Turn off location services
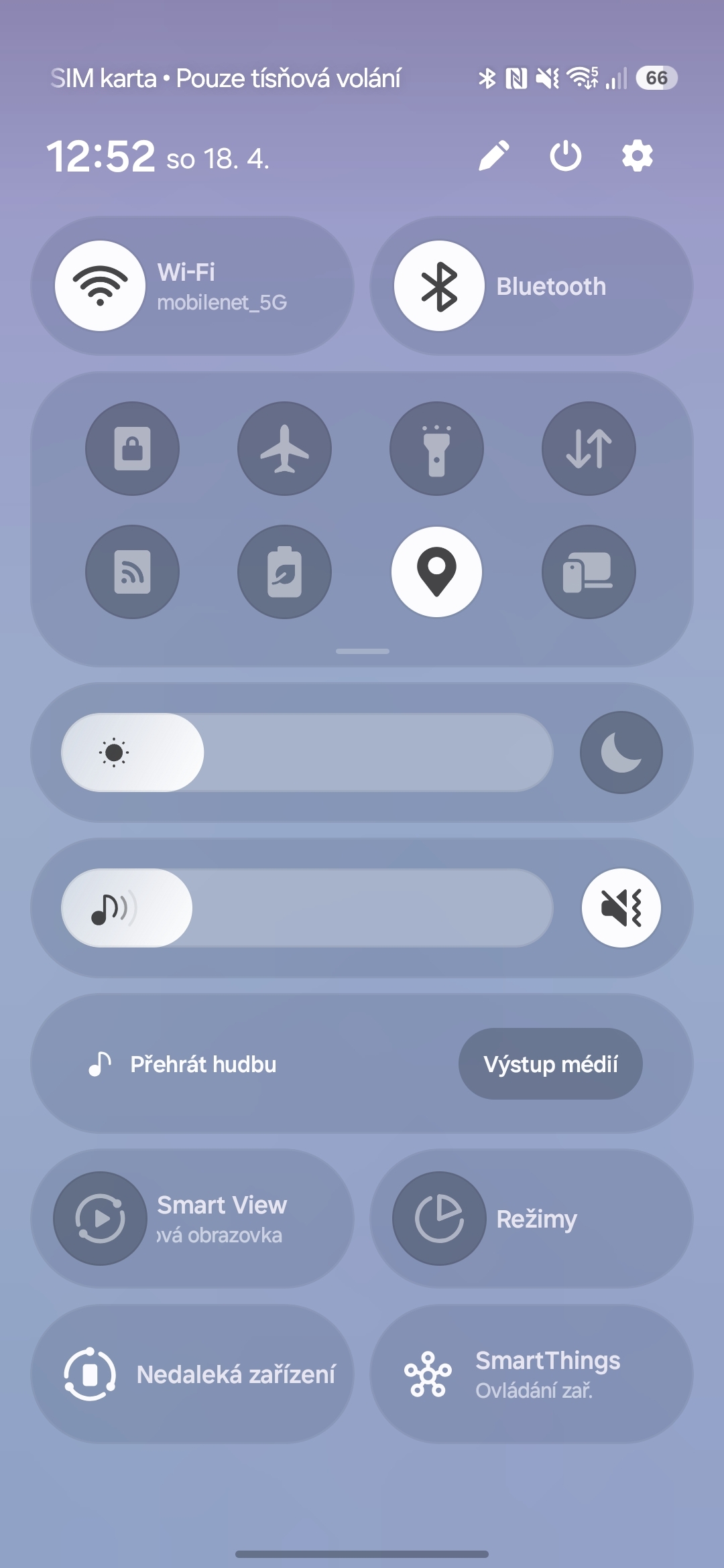Viewport: 724px width, 1568px height. [x=436, y=572]
